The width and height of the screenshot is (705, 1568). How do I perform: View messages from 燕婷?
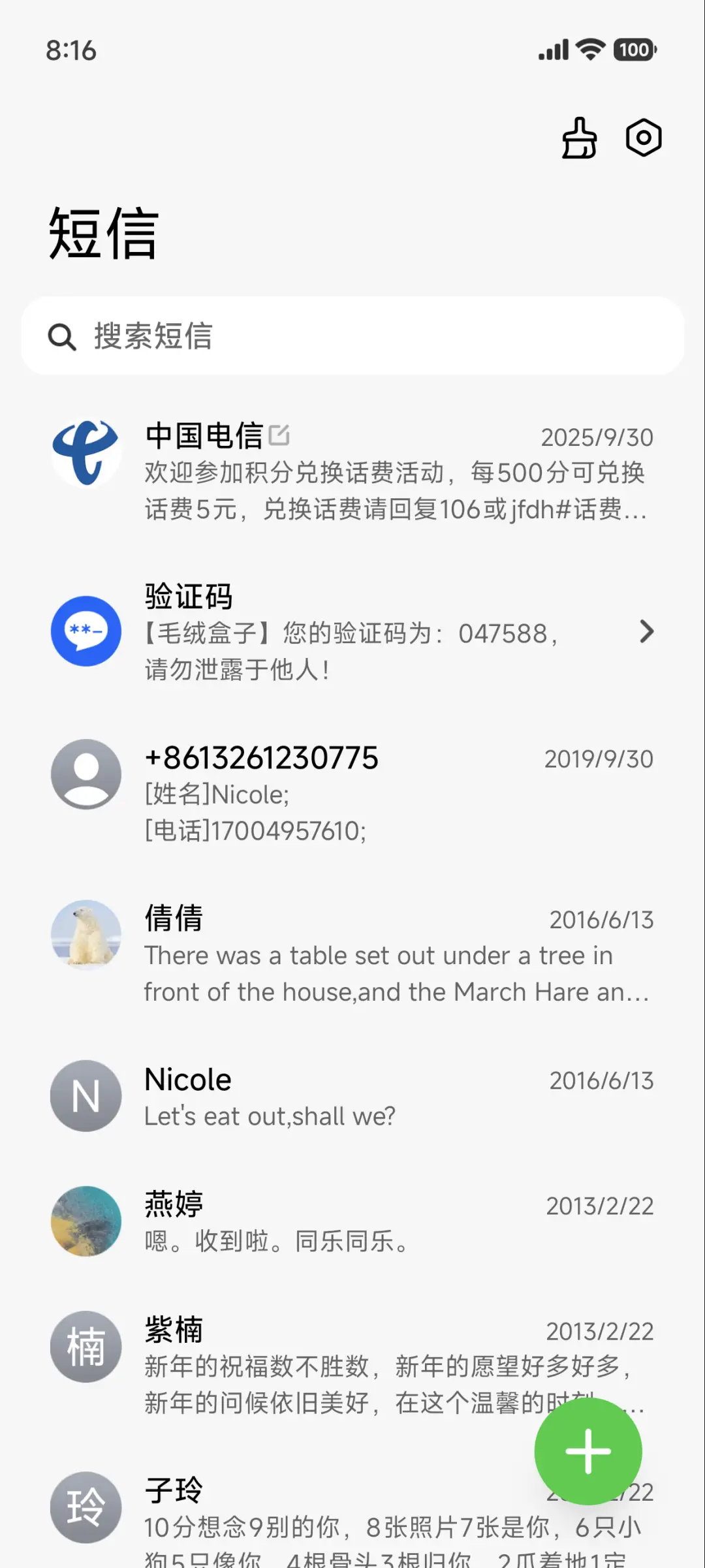point(352,1221)
